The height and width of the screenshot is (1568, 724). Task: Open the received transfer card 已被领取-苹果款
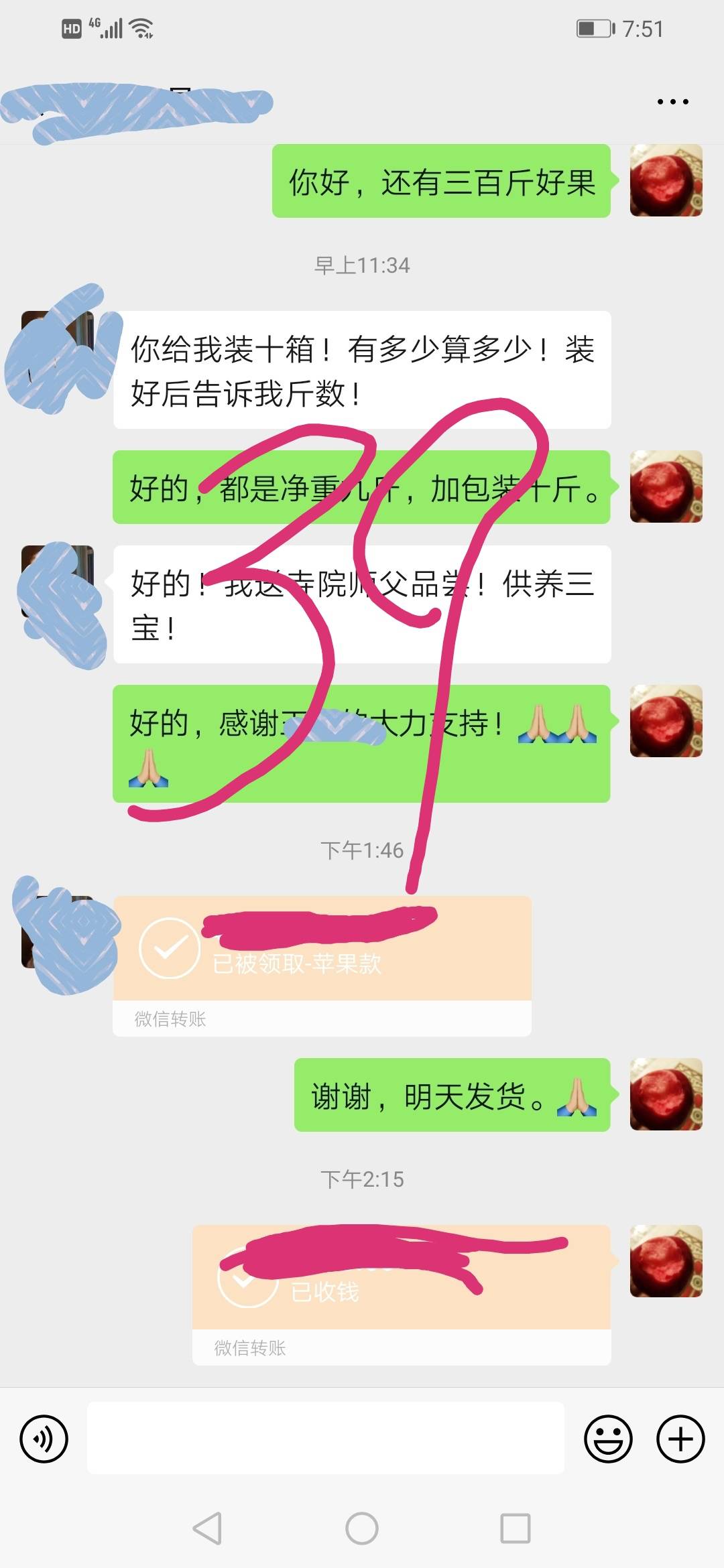322,966
